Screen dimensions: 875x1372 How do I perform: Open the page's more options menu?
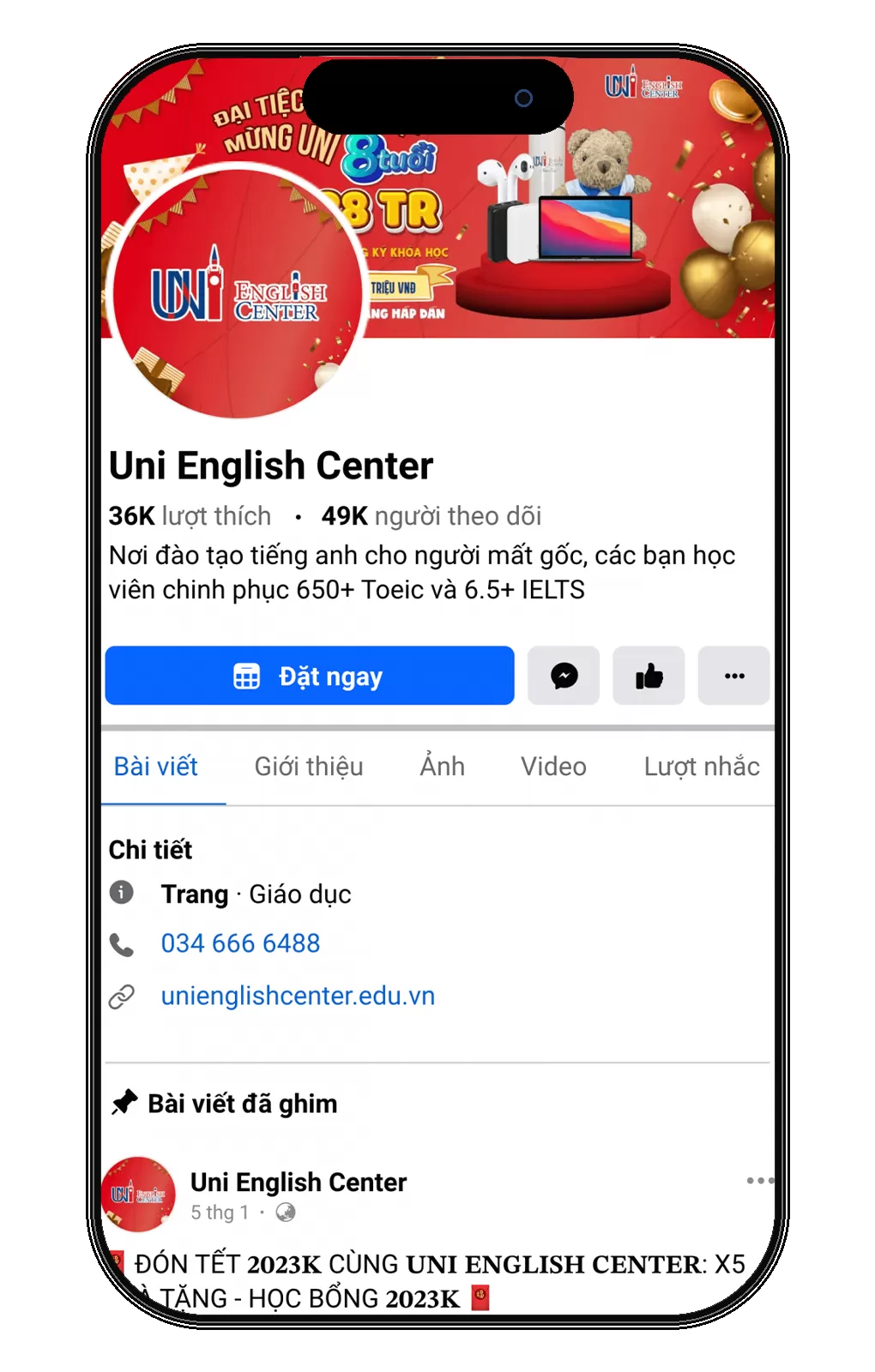733,676
